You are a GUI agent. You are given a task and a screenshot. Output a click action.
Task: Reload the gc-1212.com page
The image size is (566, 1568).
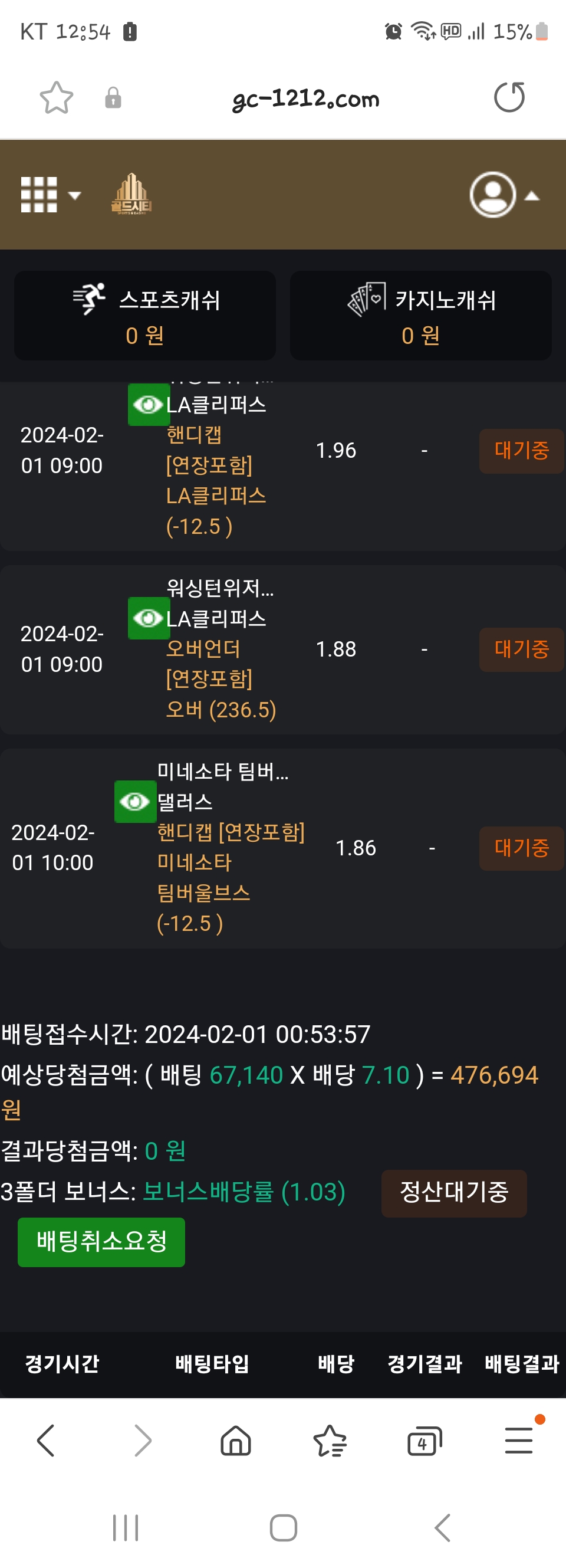(509, 97)
